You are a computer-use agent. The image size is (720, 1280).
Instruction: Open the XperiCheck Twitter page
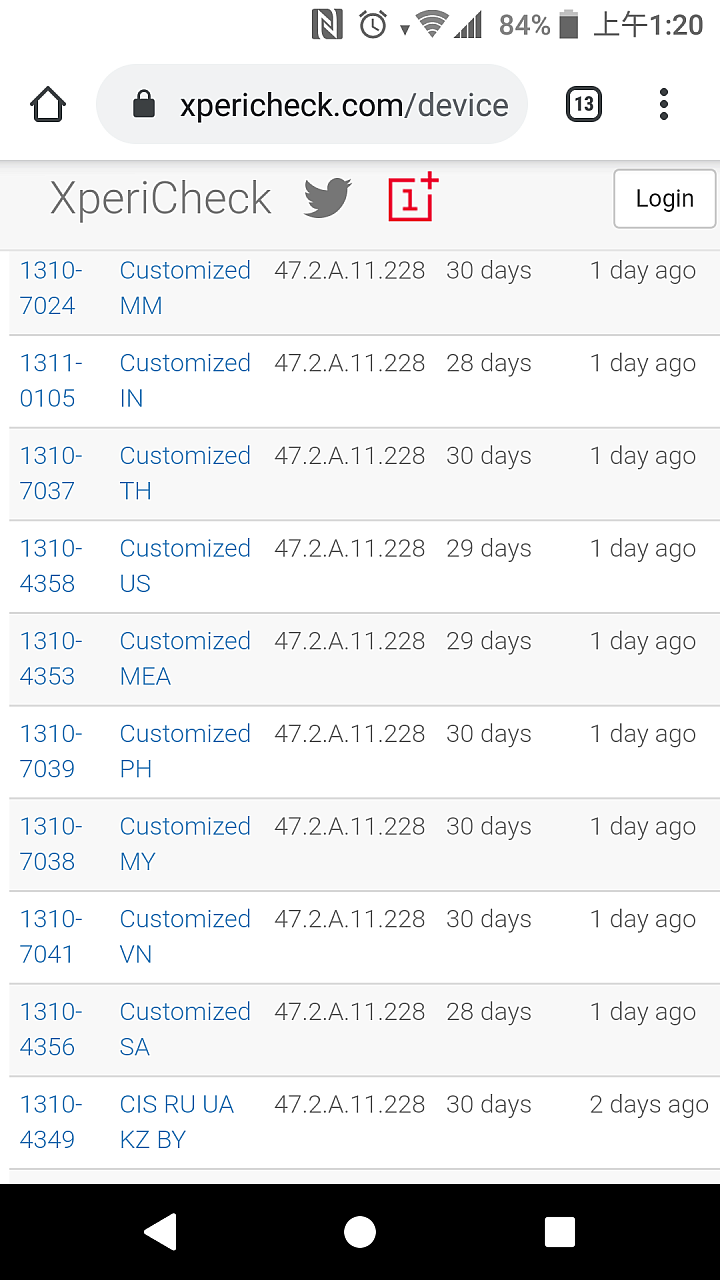[x=328, y=198]
